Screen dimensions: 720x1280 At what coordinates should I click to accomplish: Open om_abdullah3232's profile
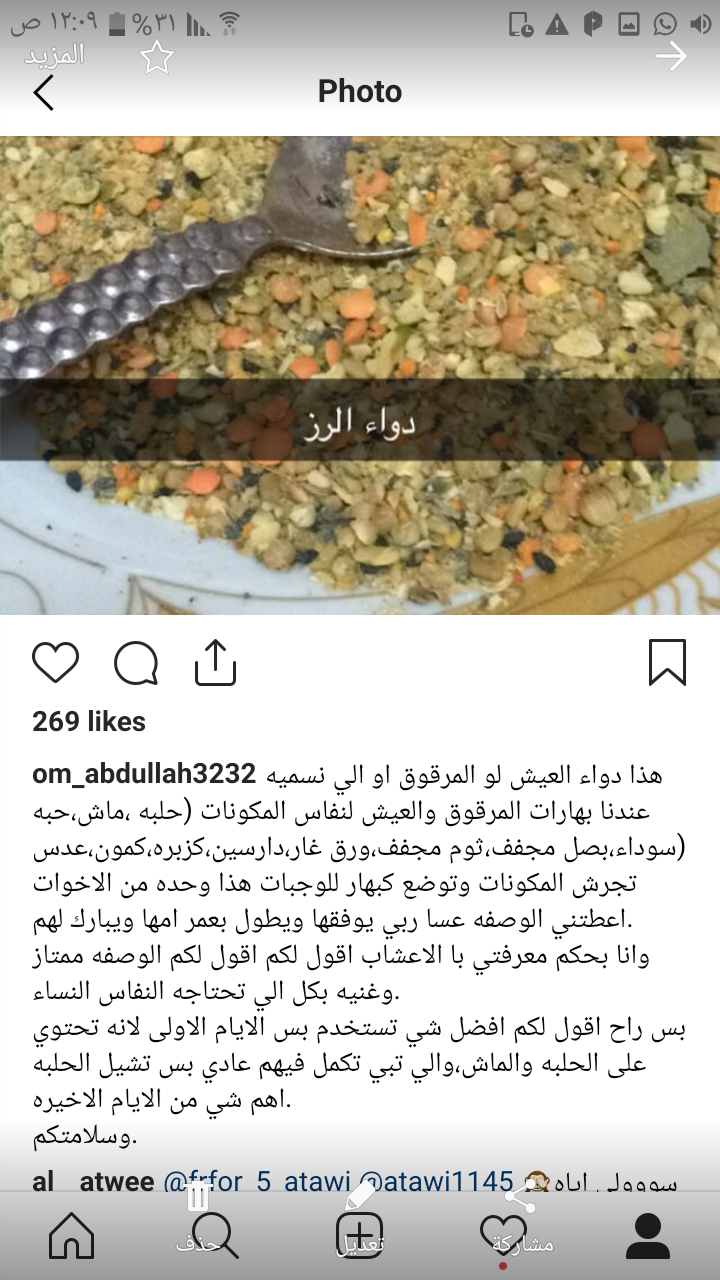tap(144, 775)
